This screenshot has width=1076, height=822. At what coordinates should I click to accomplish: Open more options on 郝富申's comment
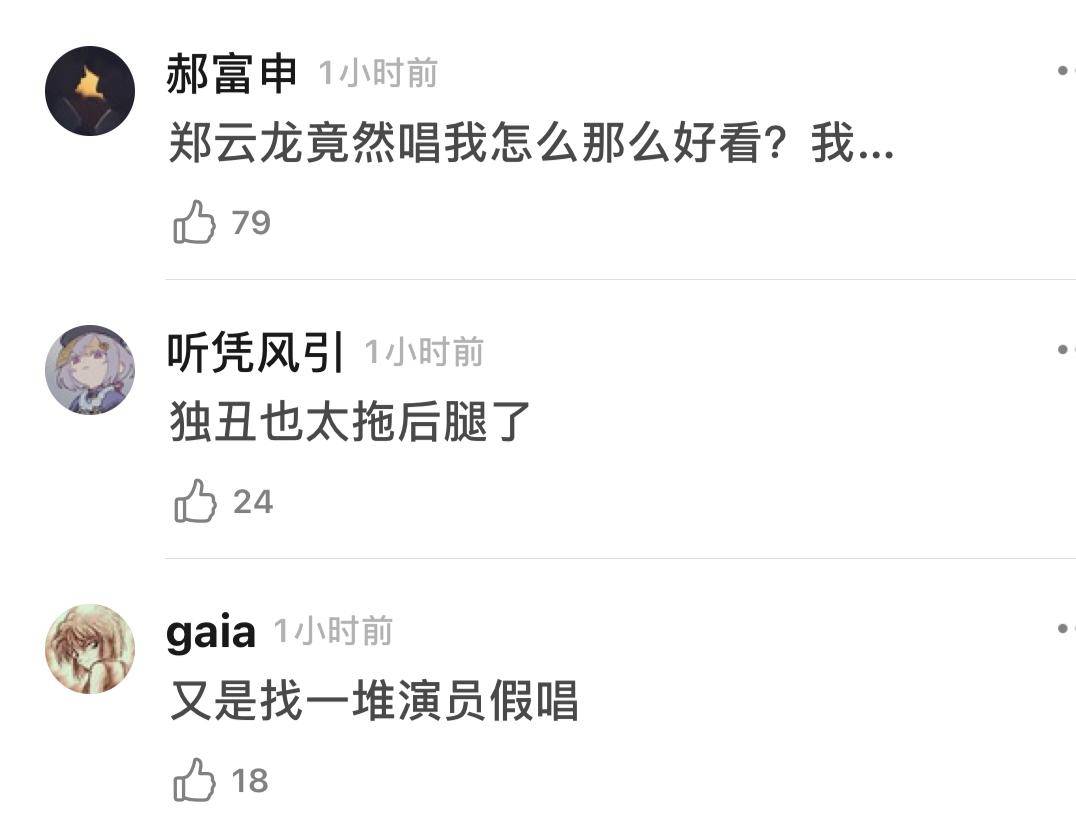pos(1064,71)
